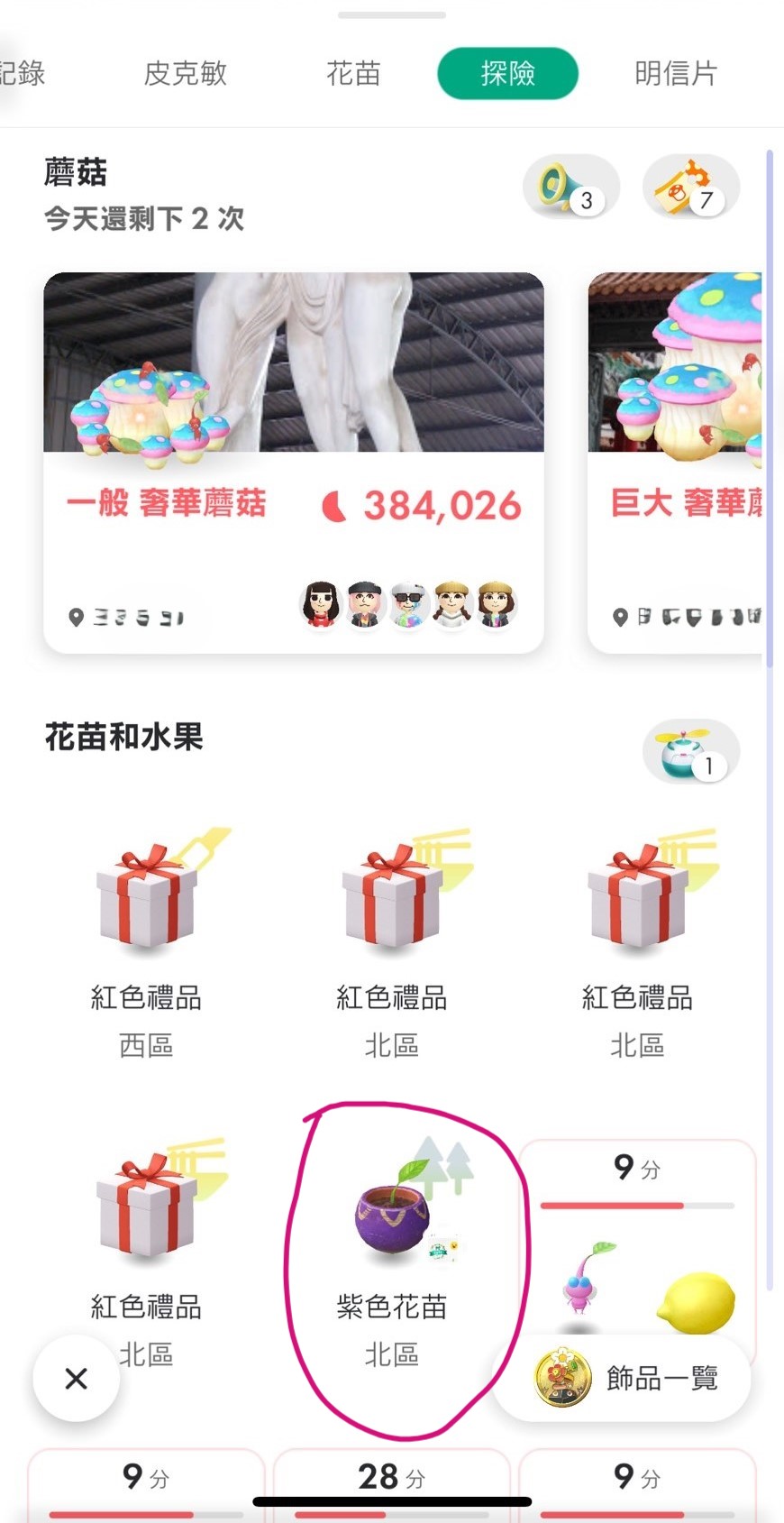This screenshot has height=1523, width=784.
Task: Open the 花苗 tab
Action: (x=353, y=74)
